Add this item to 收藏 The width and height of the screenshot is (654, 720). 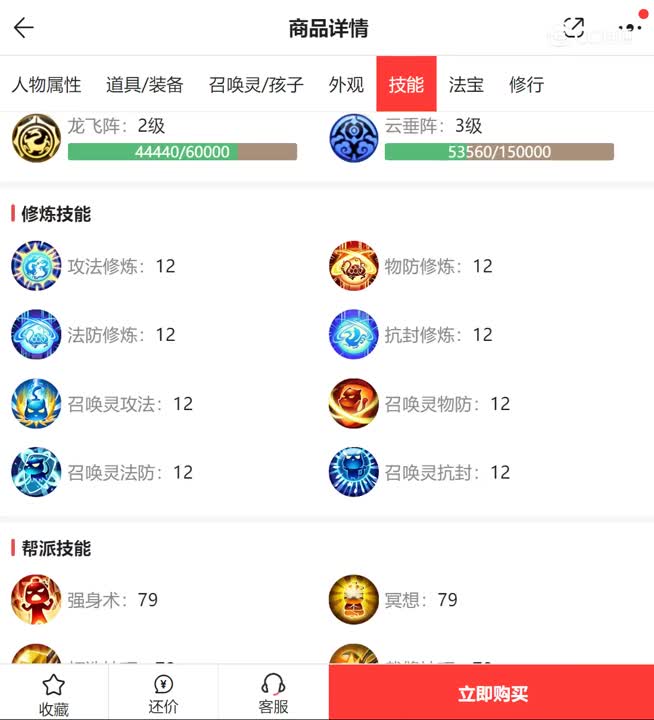[x=54, y=694]
